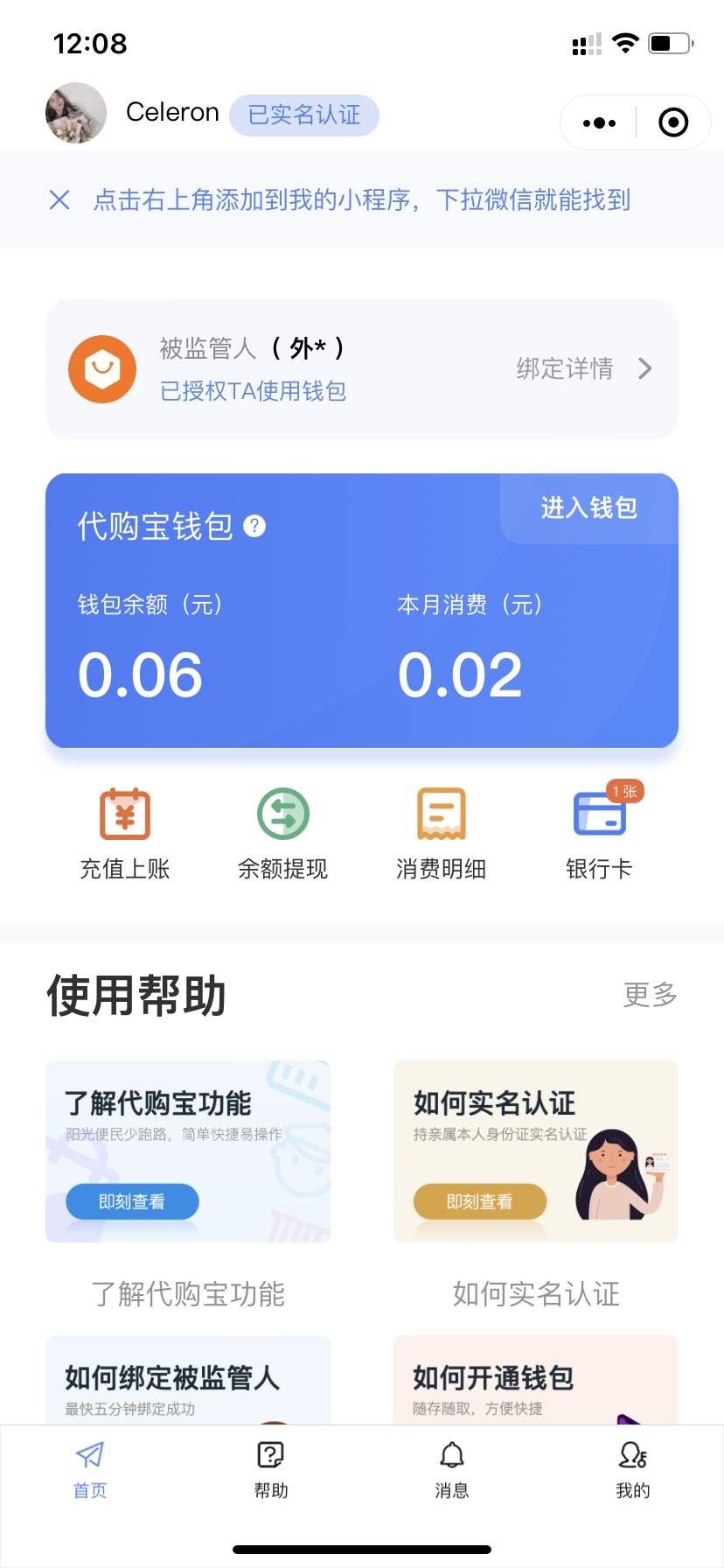View 消费明细 spending details
Viewport: 724px width, 1568px height.
(x=441, y=833)
